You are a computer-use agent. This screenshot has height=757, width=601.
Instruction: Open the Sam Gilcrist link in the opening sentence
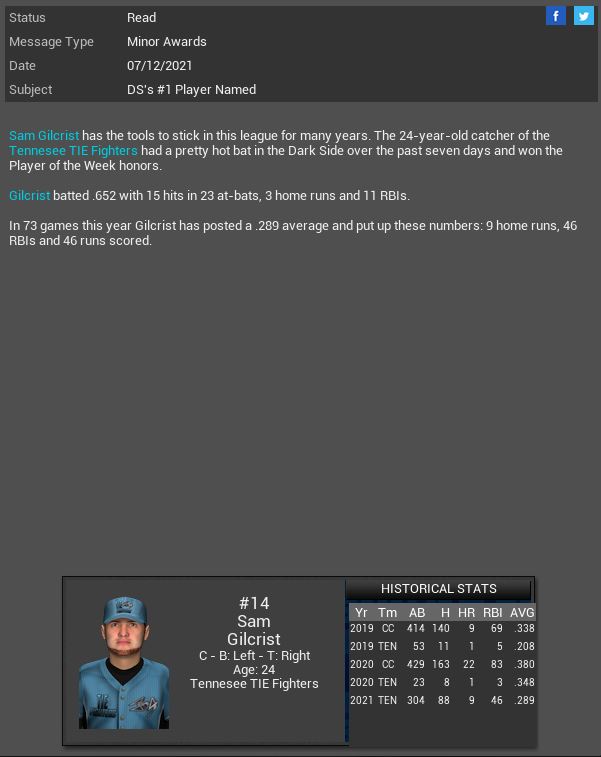44,136
